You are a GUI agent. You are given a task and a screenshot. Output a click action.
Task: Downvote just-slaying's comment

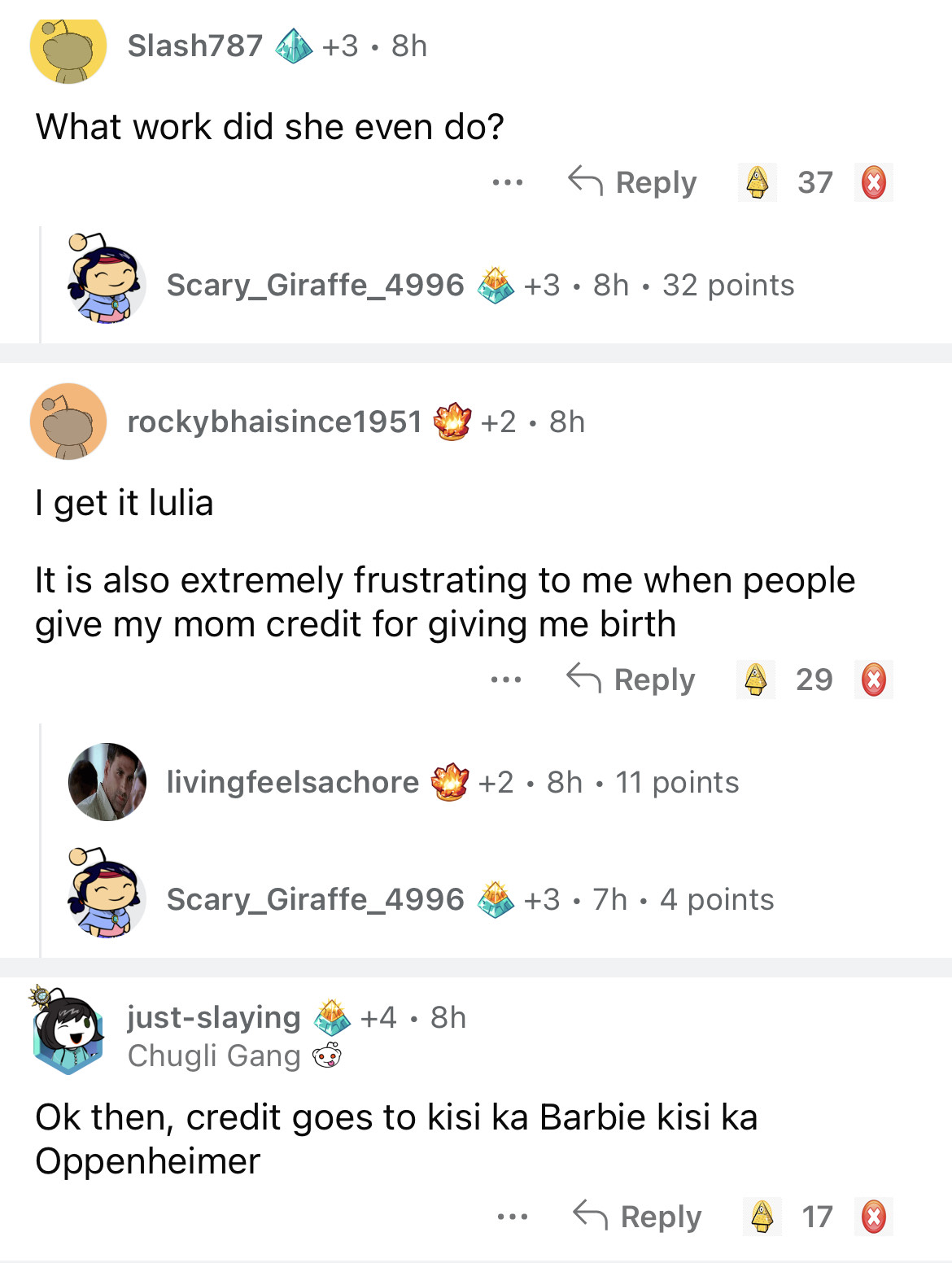pyautogui.click(x=873, y=1217)
